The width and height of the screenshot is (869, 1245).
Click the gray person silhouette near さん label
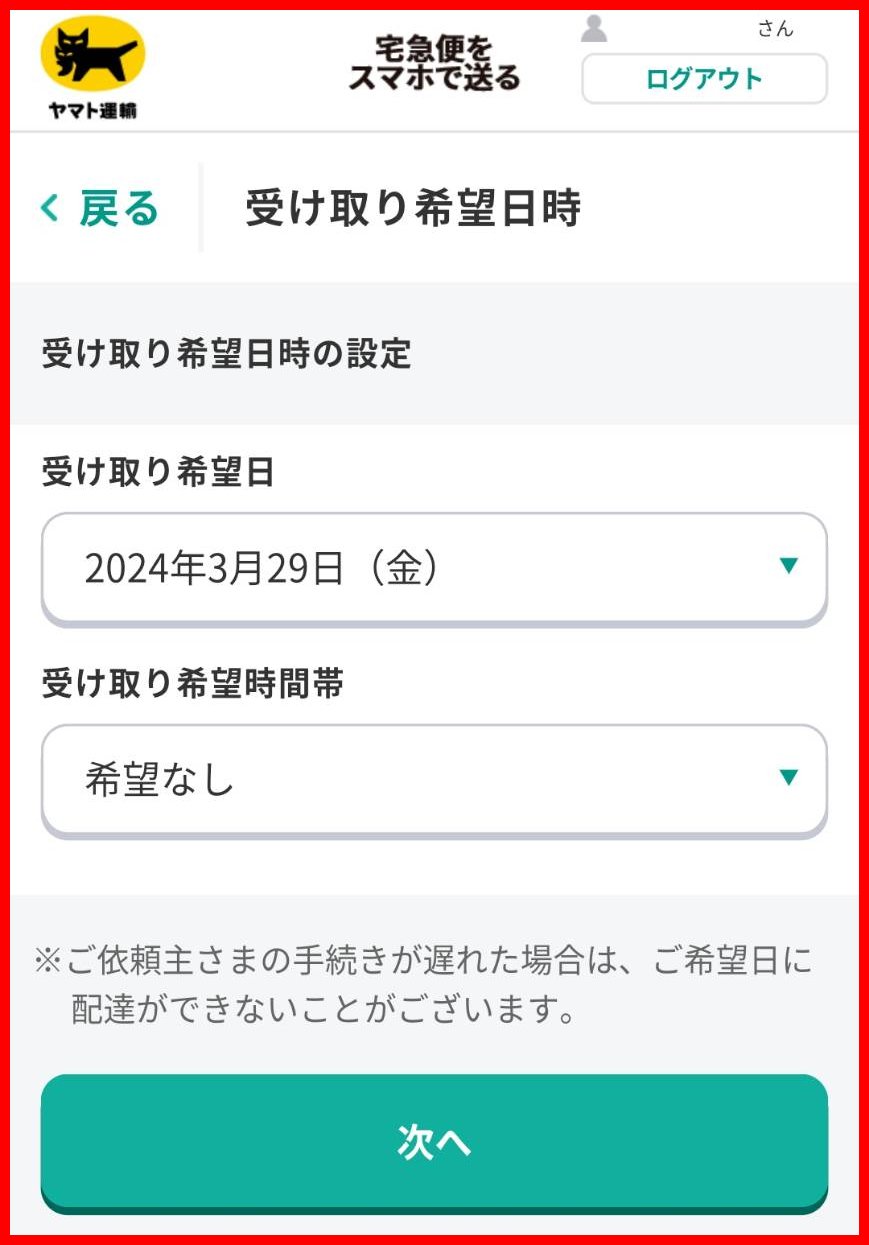point(595,28)
